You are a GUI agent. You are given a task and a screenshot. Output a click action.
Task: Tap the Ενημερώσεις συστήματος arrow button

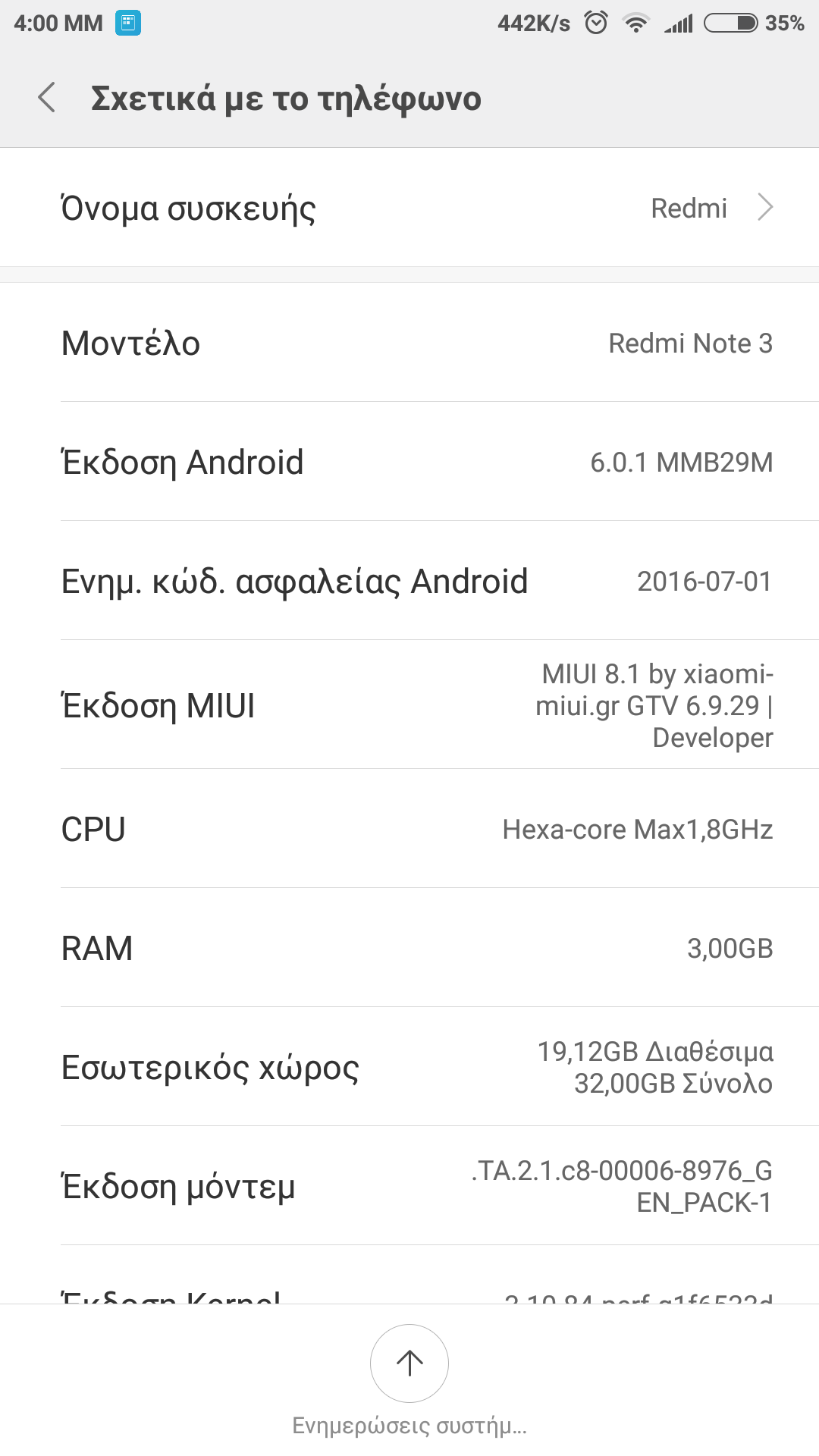click(x=409, y=1363)
